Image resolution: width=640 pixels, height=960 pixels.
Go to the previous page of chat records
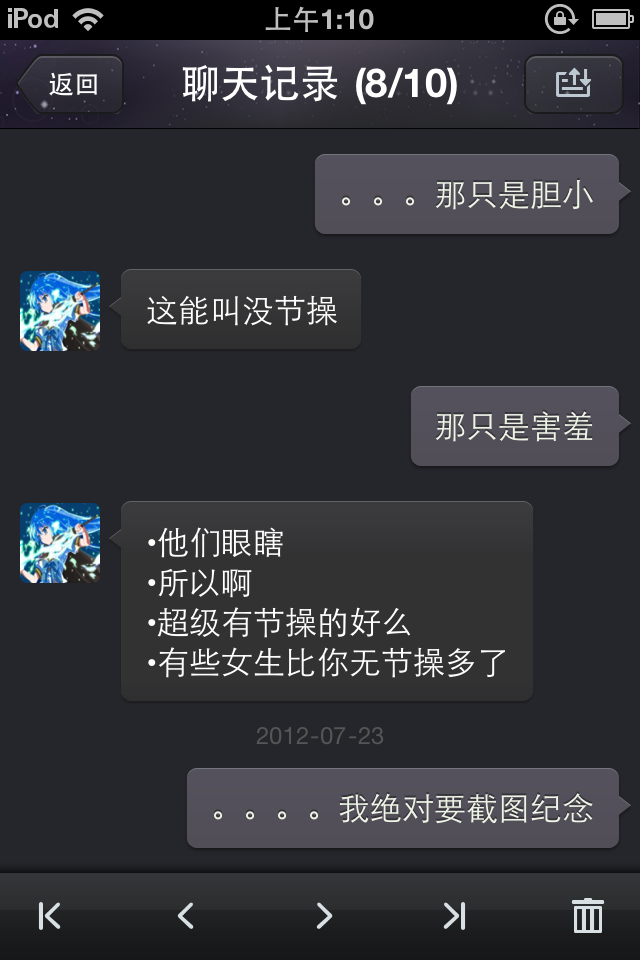point(185,915)
